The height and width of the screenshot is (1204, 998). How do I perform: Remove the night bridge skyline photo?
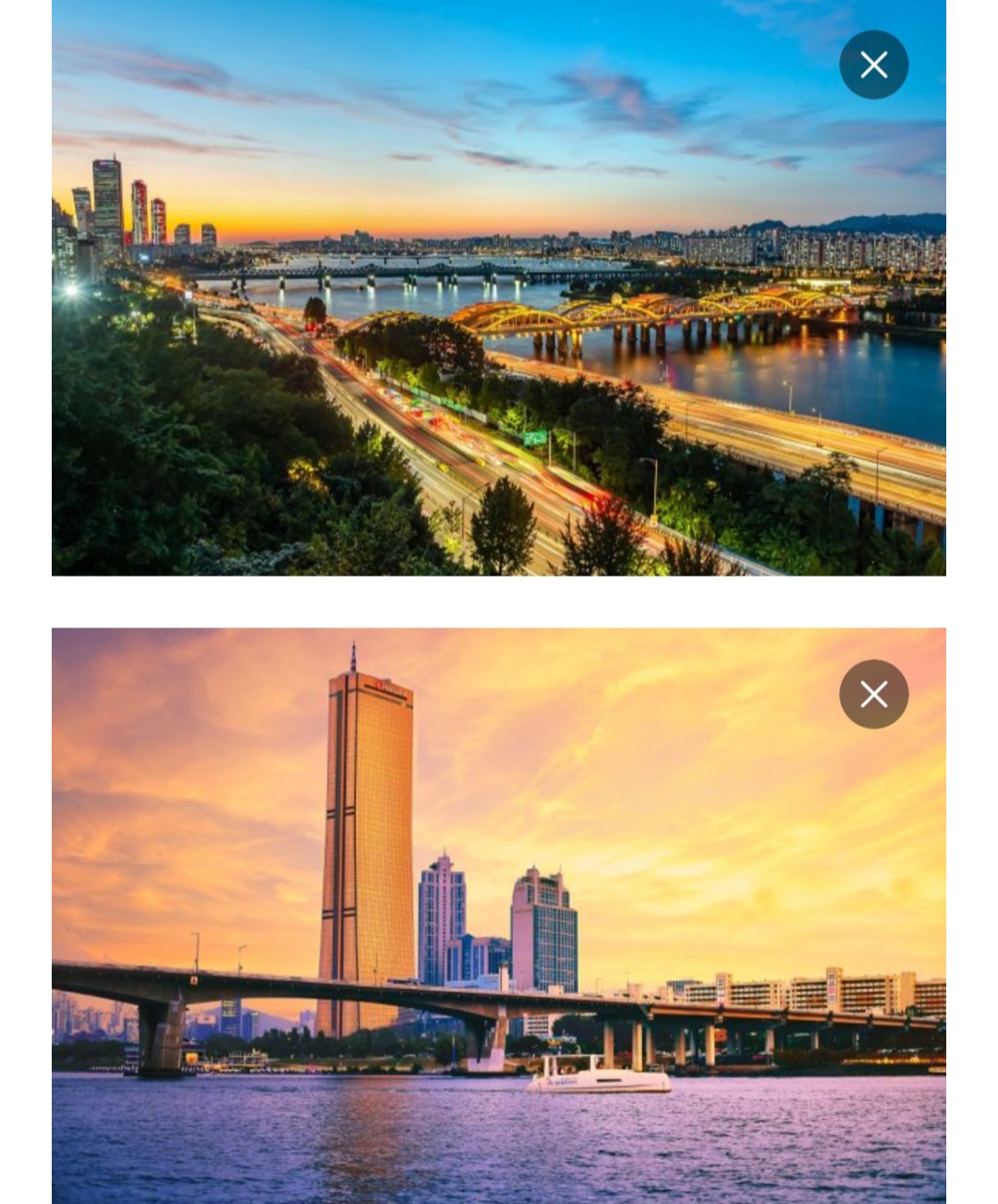click(x=873, y=65)
